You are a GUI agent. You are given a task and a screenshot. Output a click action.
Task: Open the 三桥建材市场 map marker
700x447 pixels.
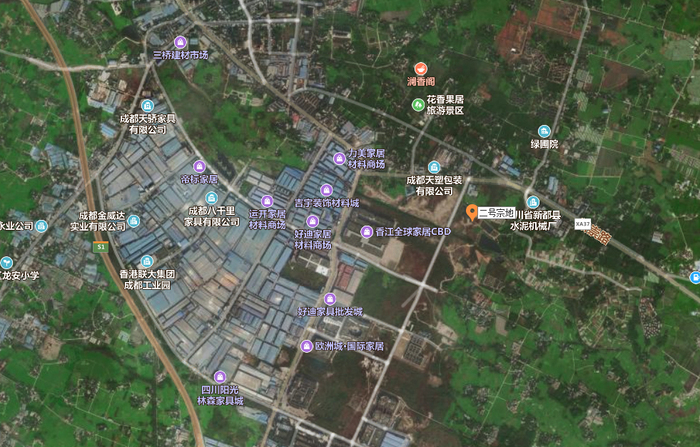tap(180, 42)
